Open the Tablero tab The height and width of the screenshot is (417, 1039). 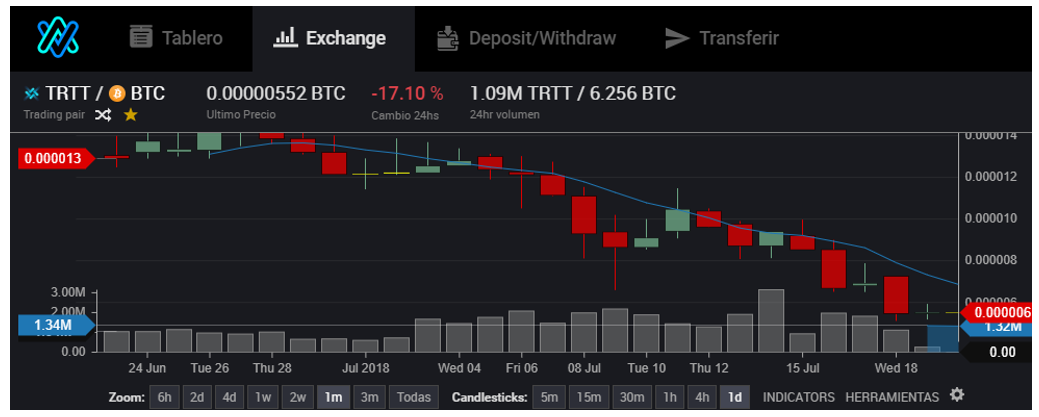click(176, 38)
